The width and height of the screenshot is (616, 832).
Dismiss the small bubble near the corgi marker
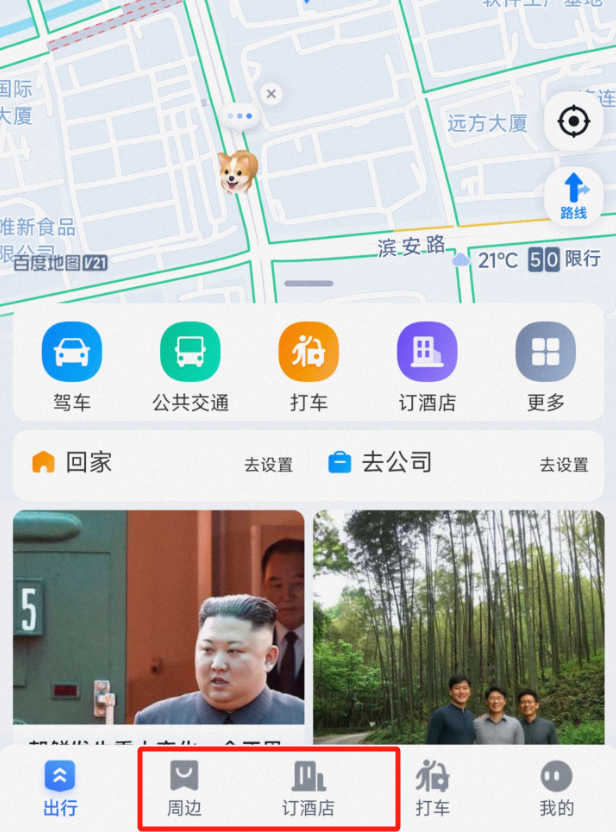[x=271, y=94]
